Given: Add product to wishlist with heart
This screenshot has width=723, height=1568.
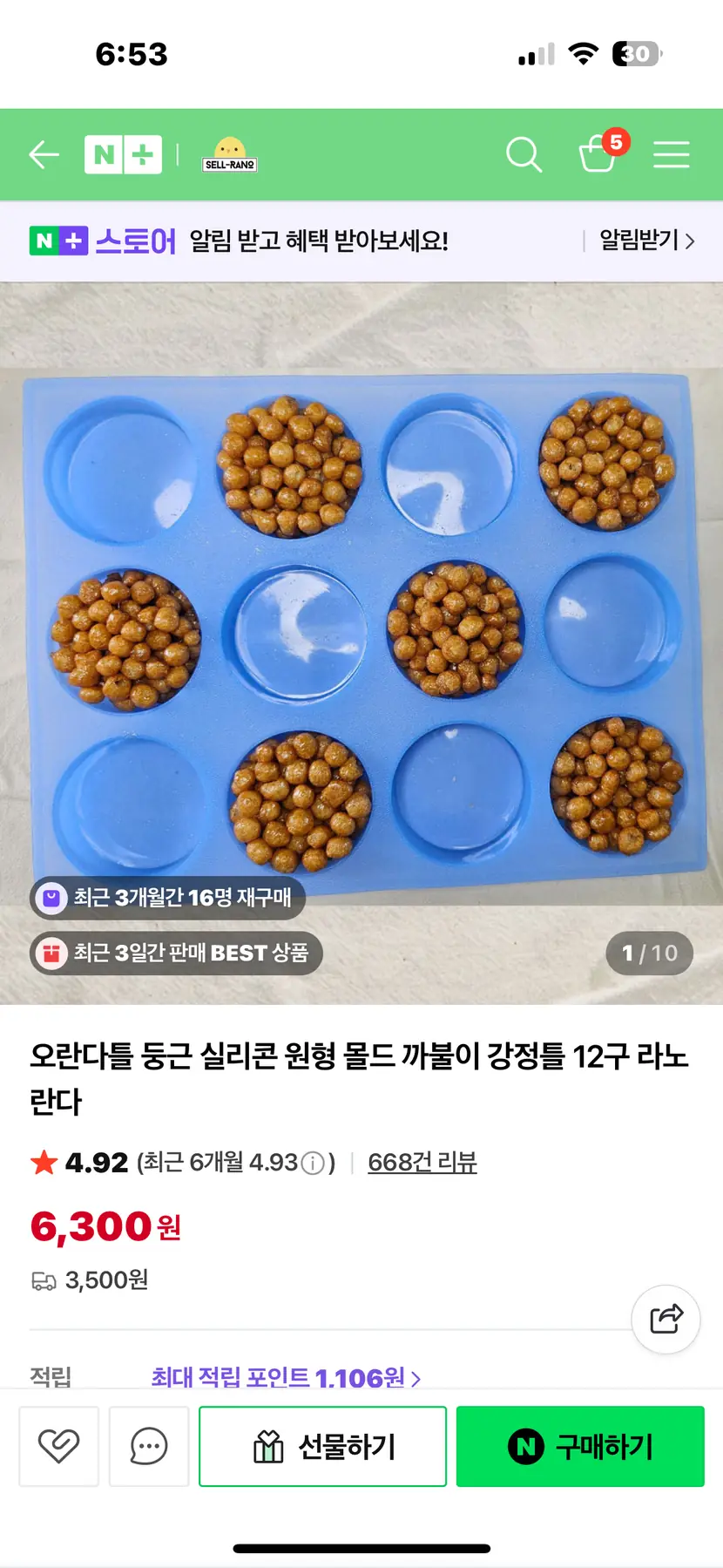Looking at the screenshot, I should 58,1446.
